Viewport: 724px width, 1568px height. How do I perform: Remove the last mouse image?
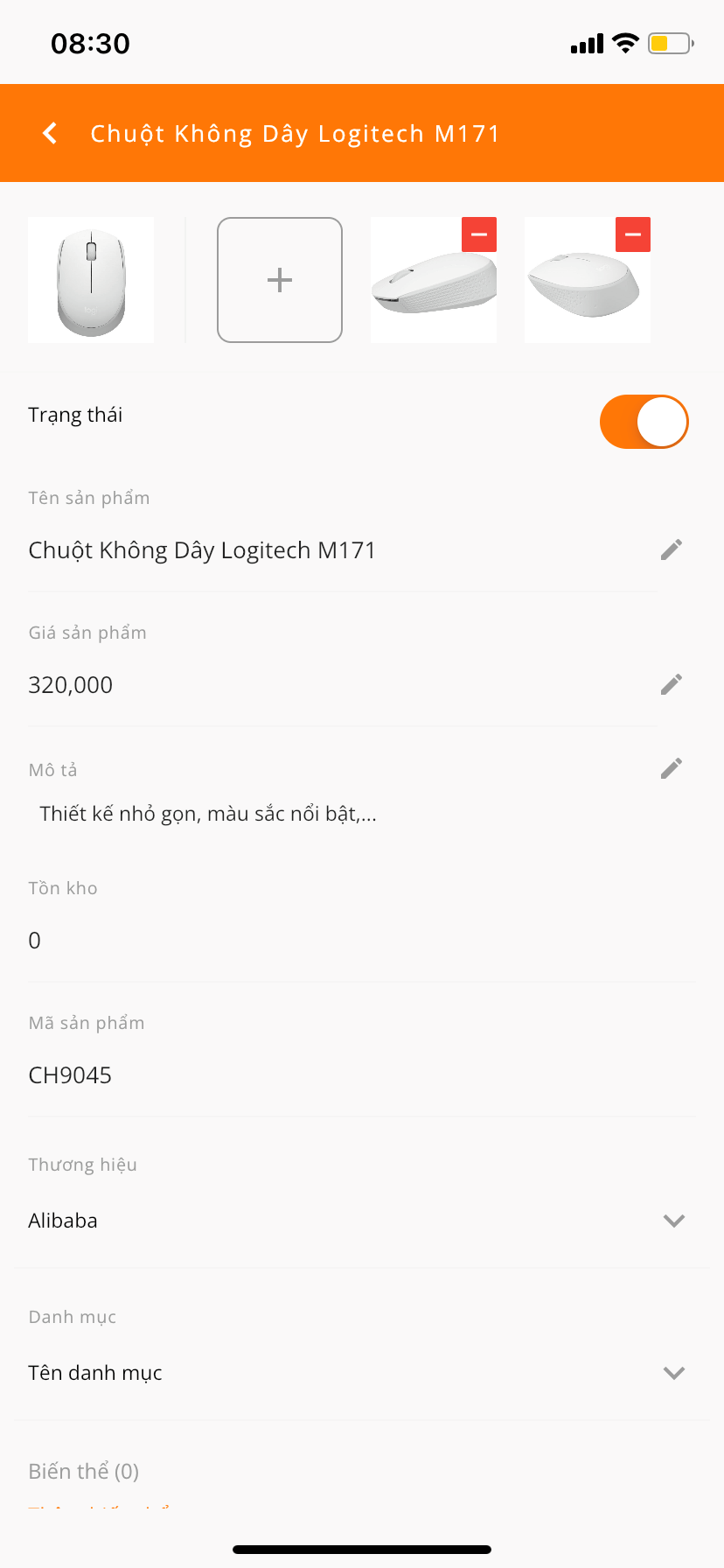click(633, 234)
